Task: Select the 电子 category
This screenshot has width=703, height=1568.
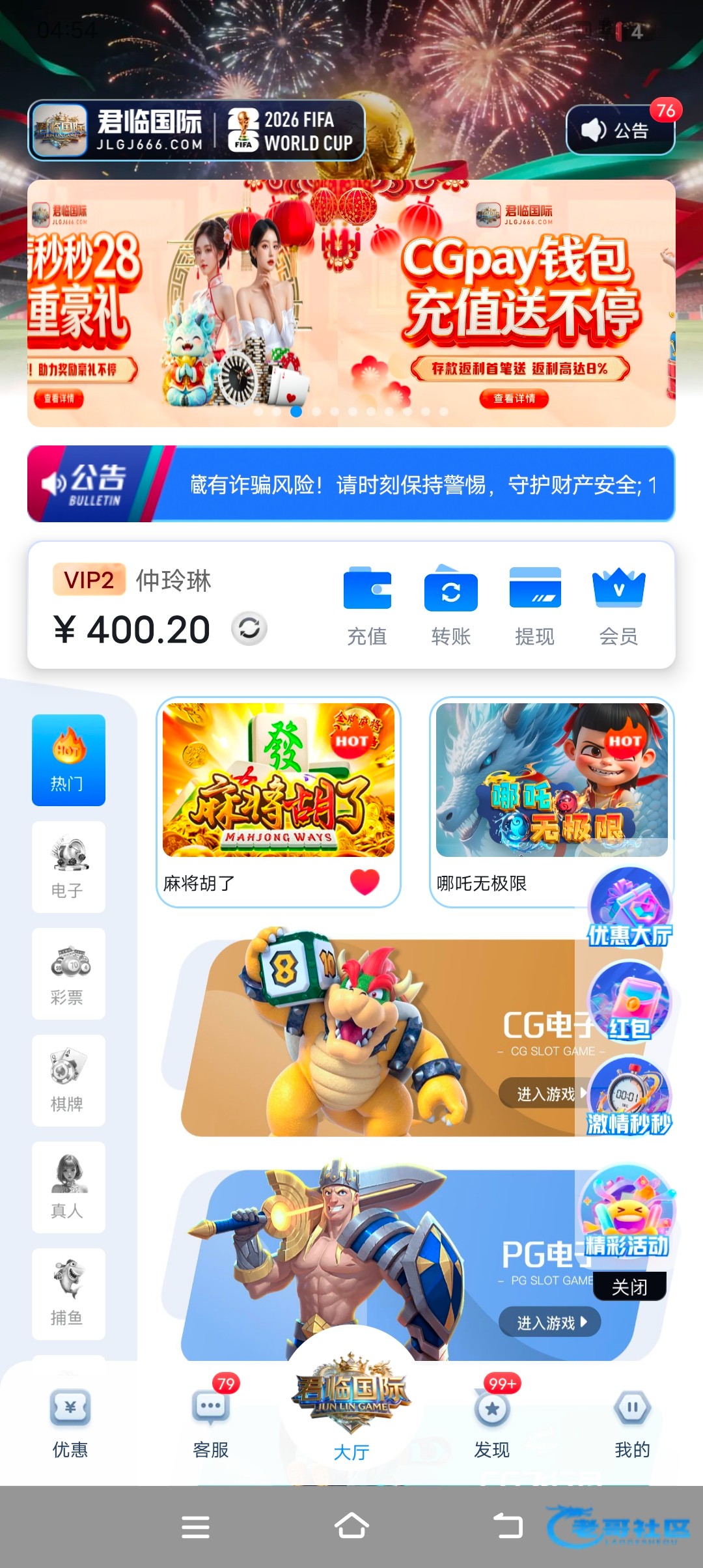Action: click(68, 866)
